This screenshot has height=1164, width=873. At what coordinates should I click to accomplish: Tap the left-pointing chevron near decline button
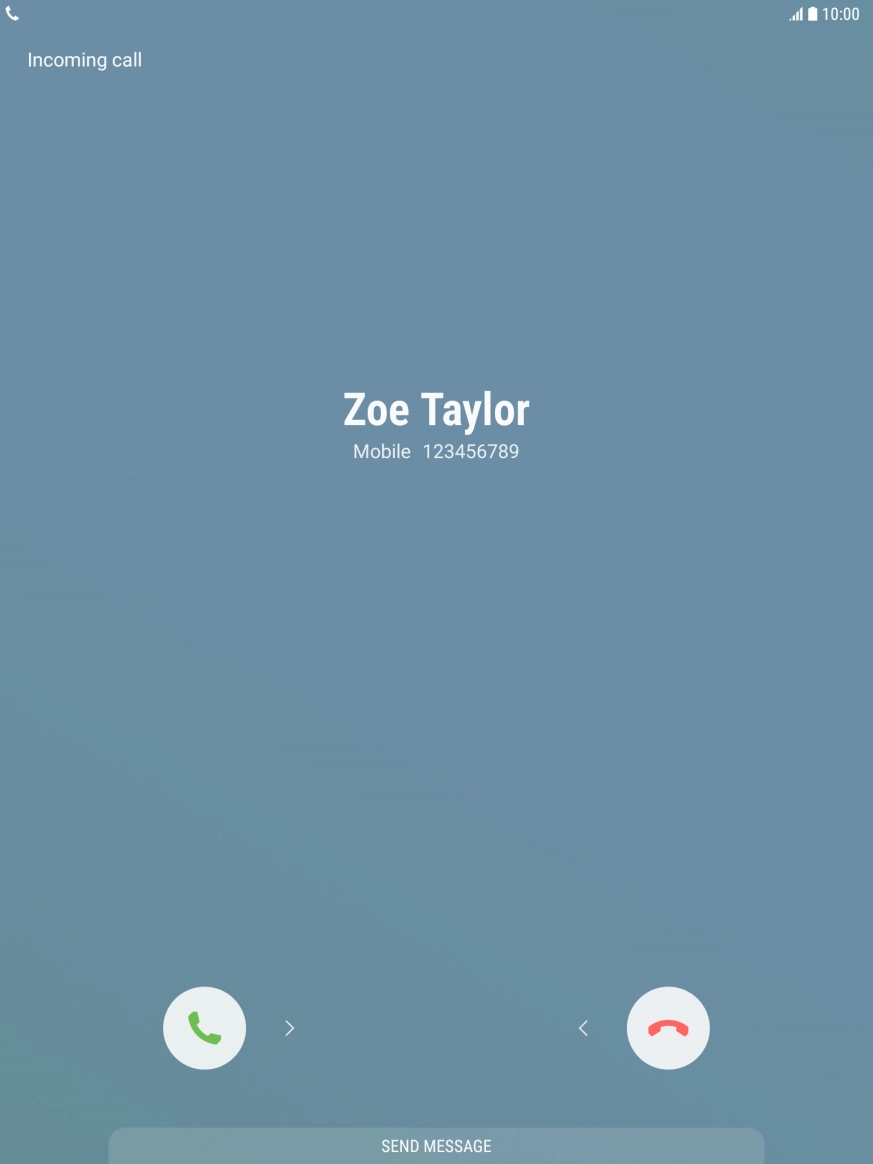pyautogui.click(x=583, y=1028)
